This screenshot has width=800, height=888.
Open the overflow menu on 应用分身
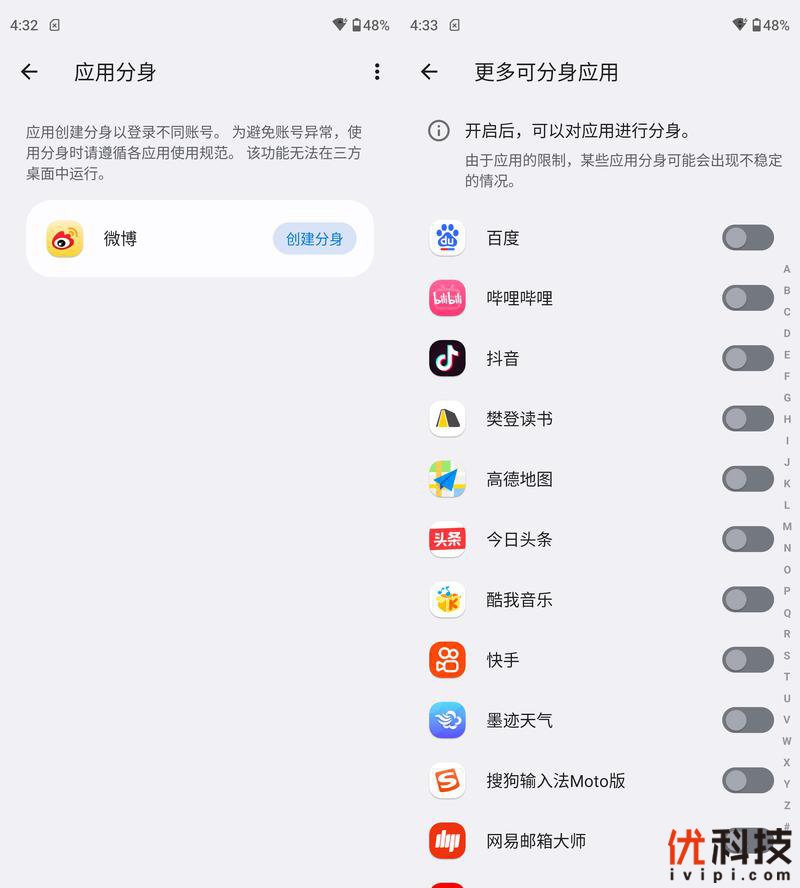coord(377,72)
